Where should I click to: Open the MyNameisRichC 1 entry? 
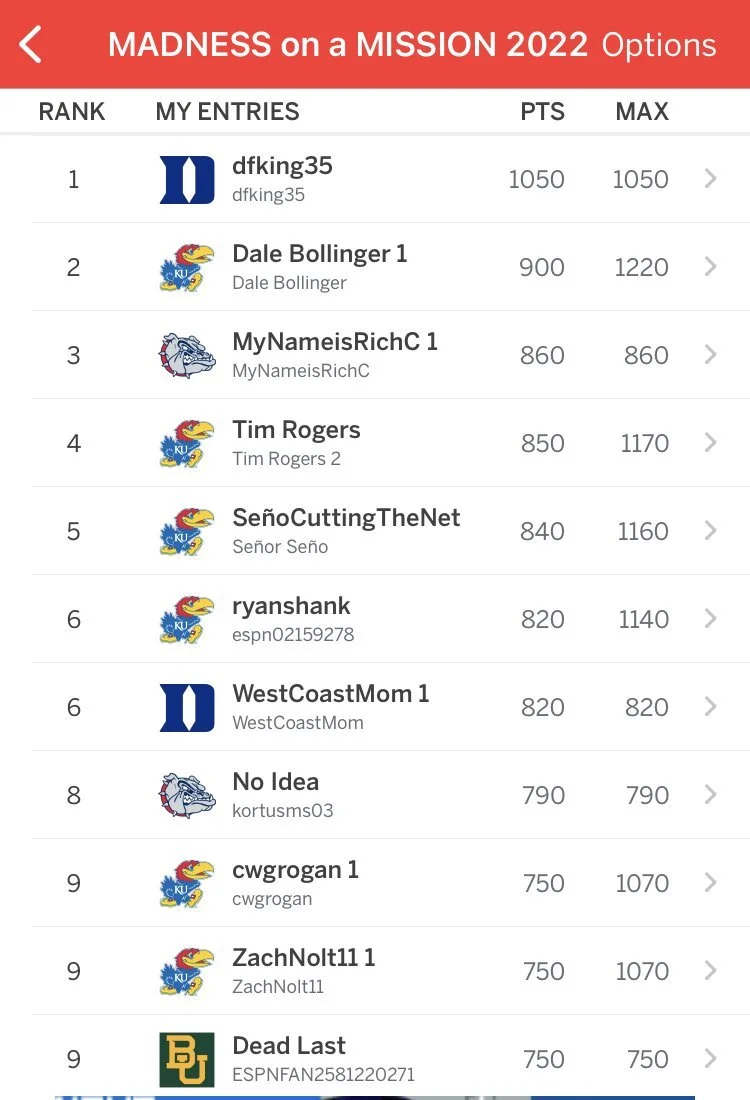[x=375, y=355]
